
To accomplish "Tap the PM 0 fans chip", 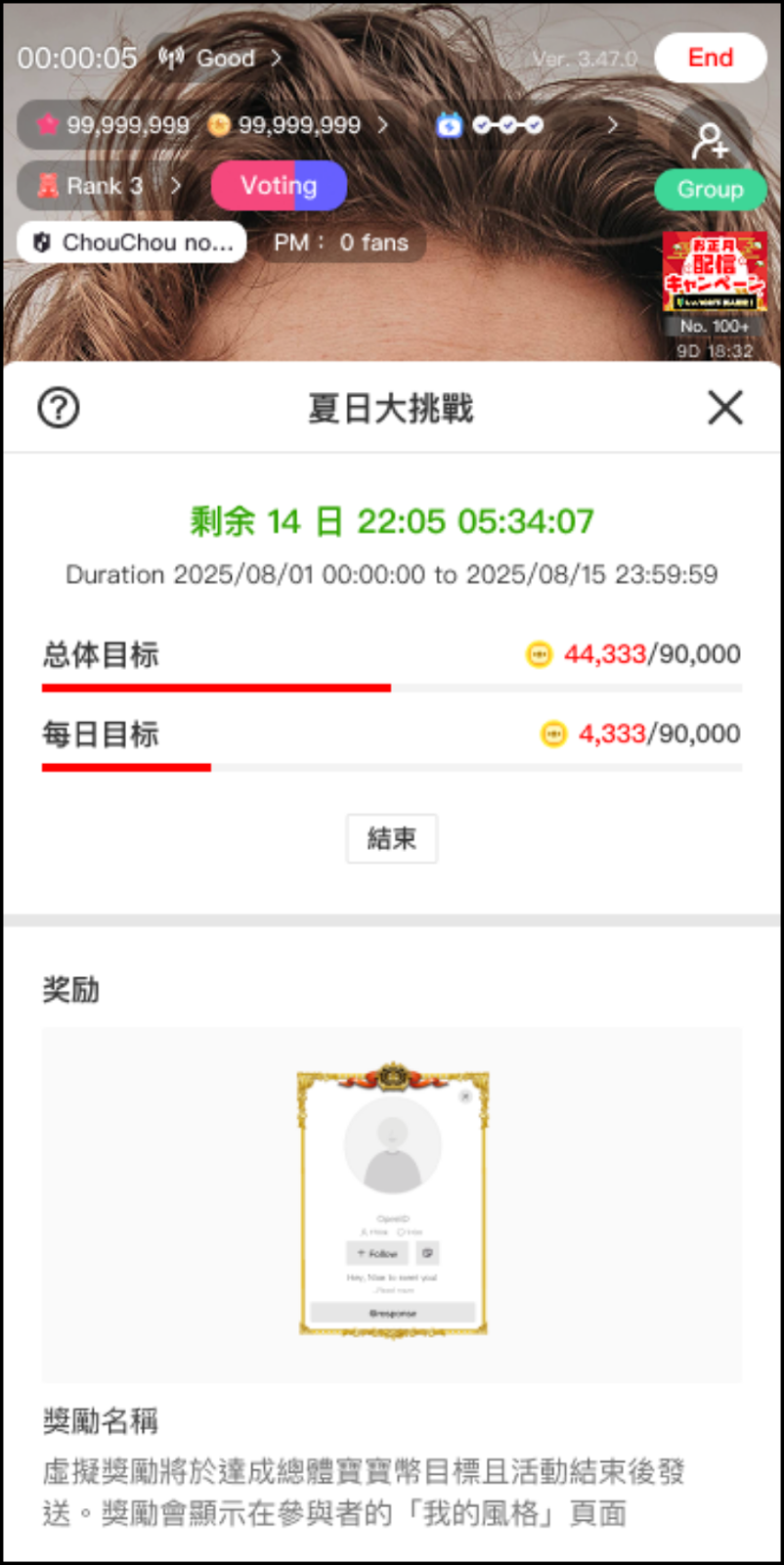I will pos(339,243).
